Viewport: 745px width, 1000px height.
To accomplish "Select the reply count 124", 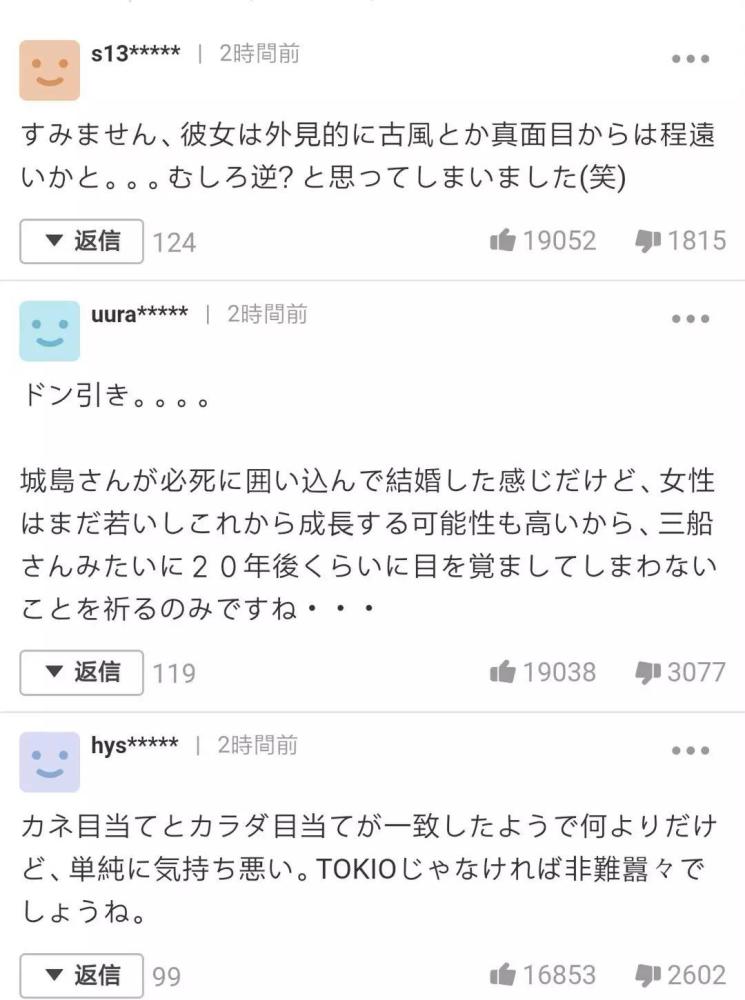I will [x=175, y=240].
